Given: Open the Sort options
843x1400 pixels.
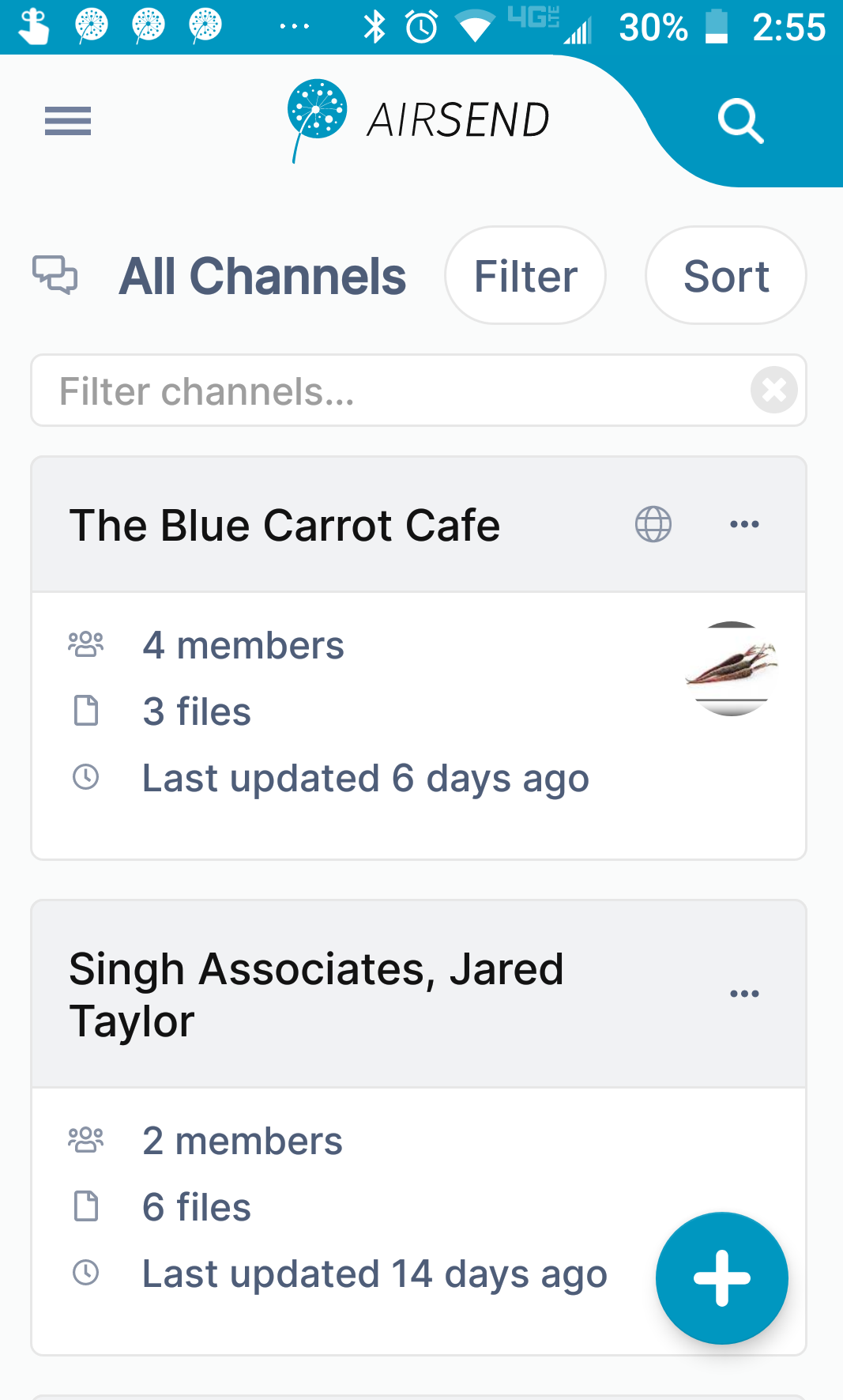Looking at the screenshot, I should point(726,276).
